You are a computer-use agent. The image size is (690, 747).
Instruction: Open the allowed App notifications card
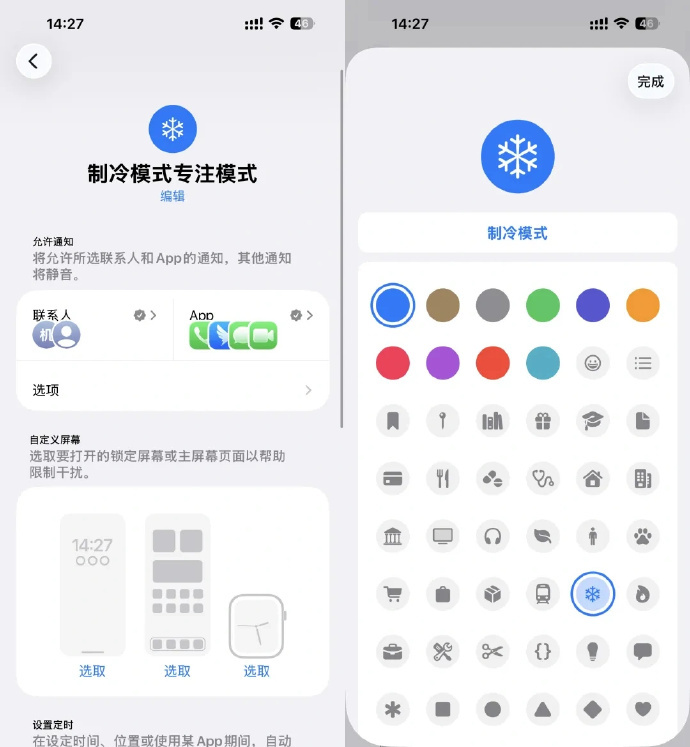252,328
